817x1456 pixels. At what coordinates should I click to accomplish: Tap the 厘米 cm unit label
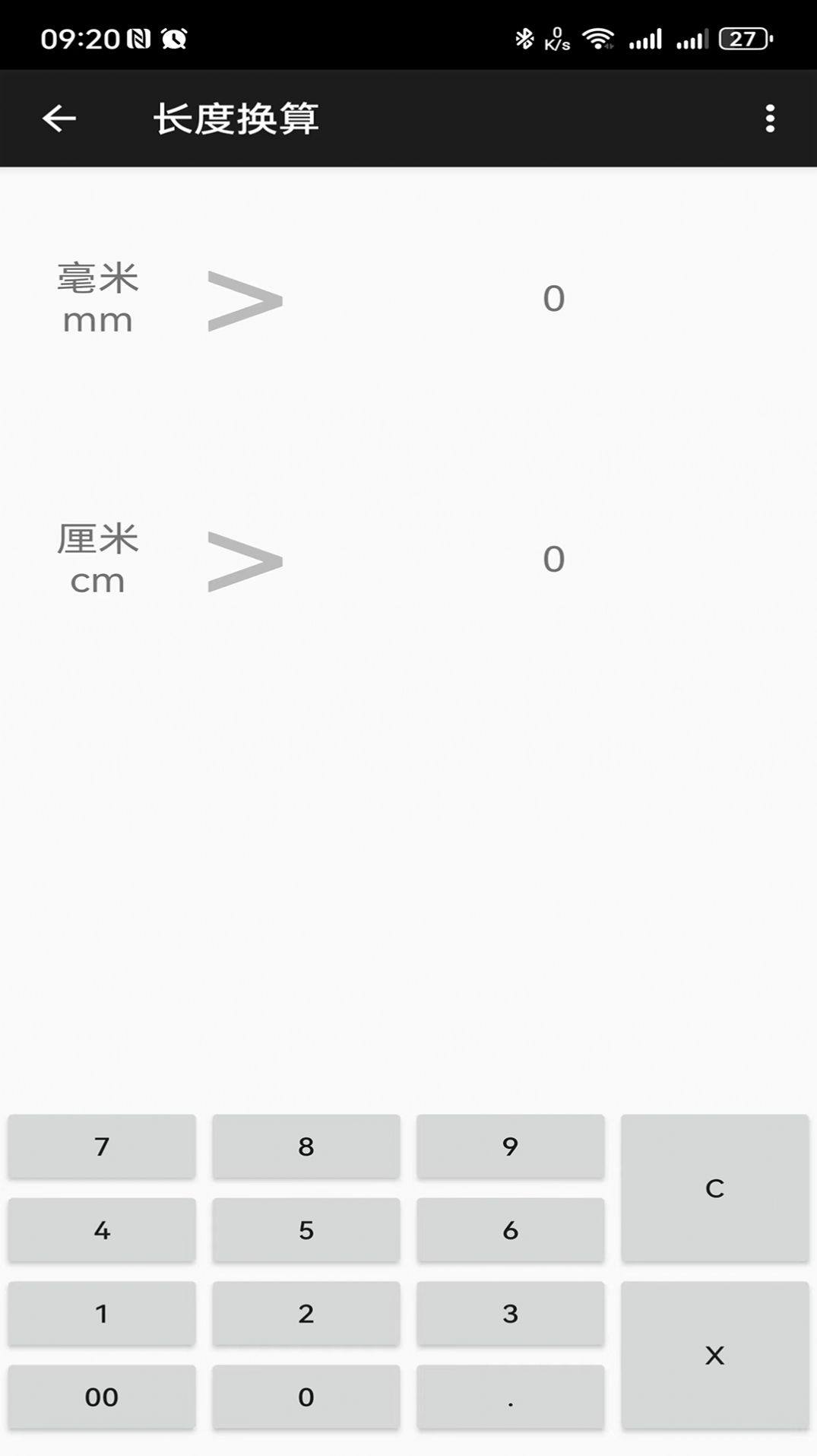click(x=97, y=560)
